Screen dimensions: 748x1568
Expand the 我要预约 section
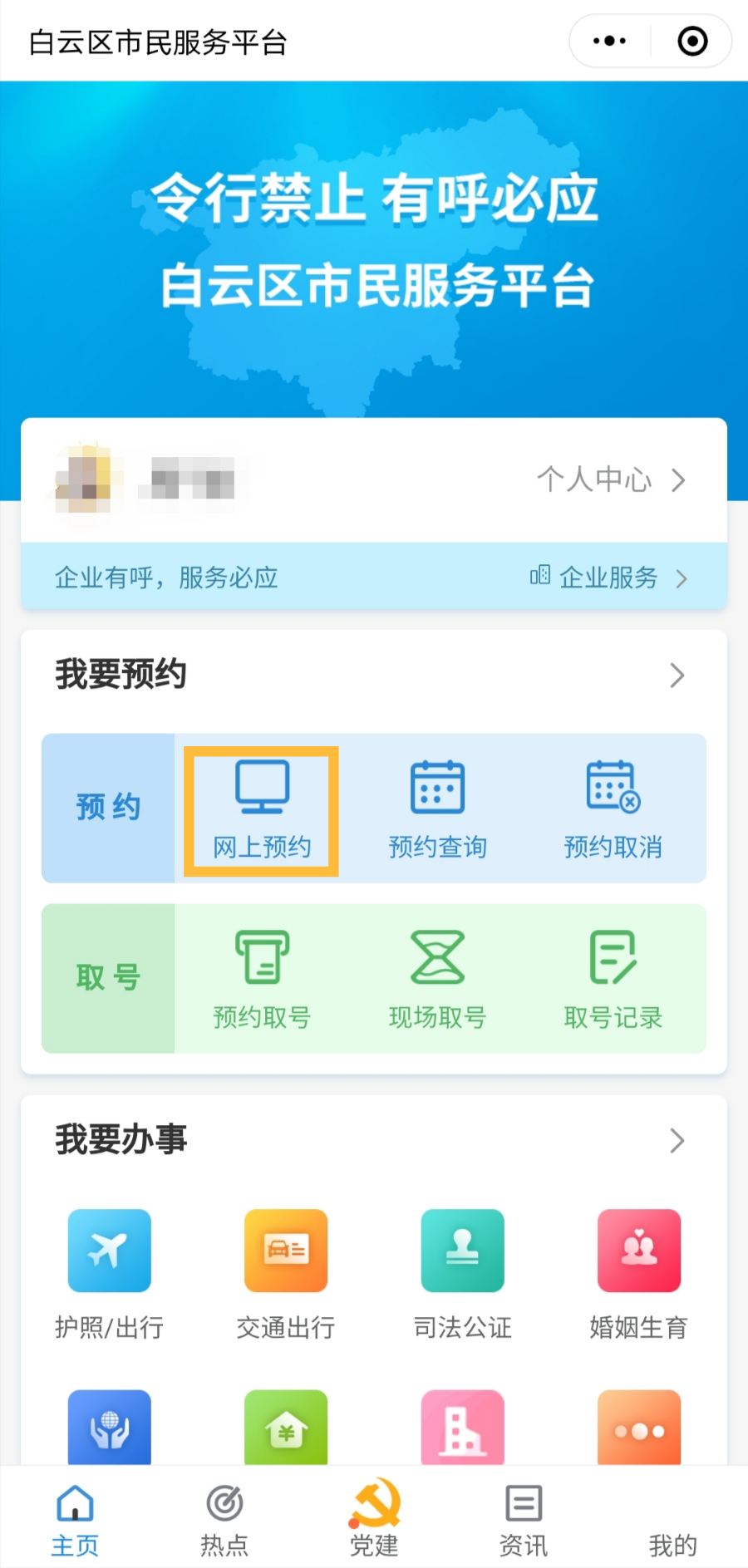(x=677, y=676)
